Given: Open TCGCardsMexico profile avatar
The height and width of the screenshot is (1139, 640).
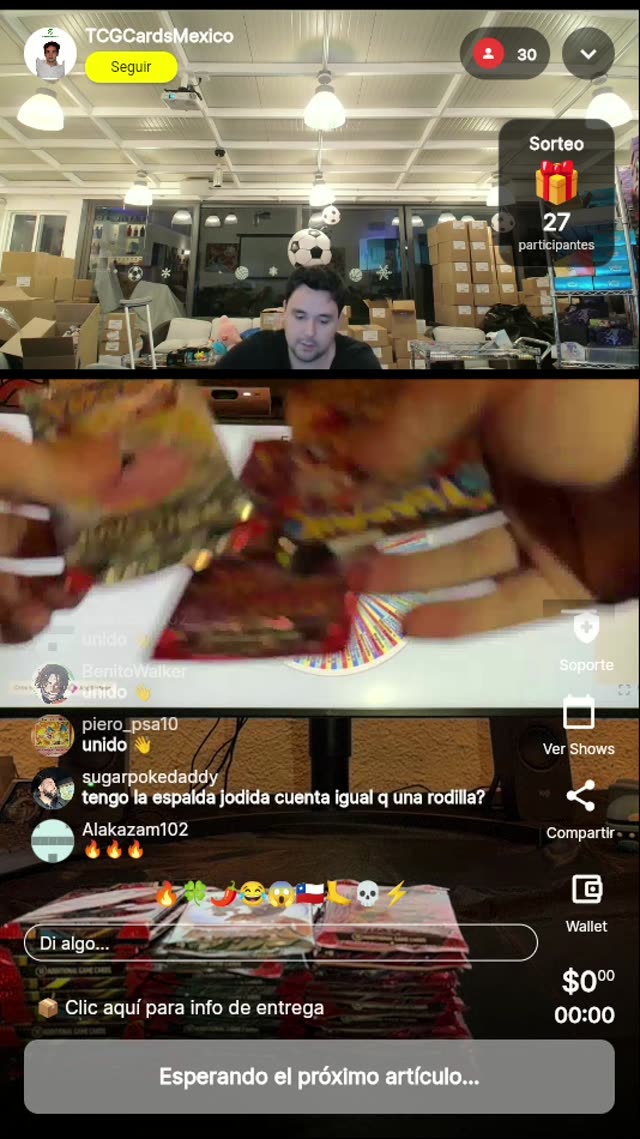Looking at the screenshot, I should [x=50, y=54].
